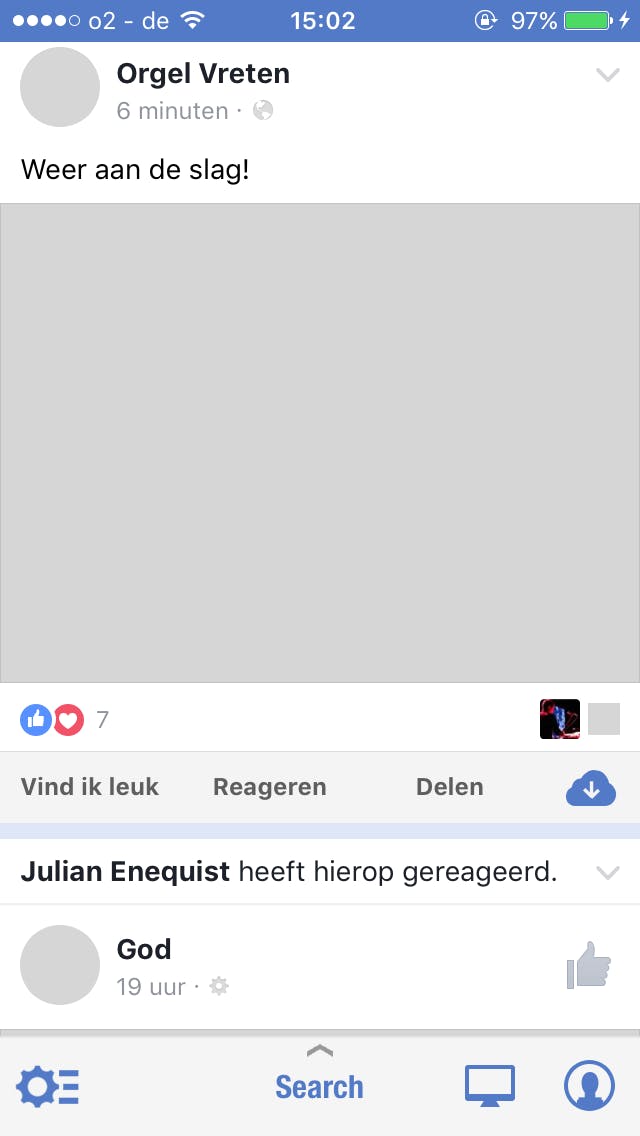The image size is (640, 1136).
Task: Tap Search in the bottom bar
Action: [x=319, y=1086]
